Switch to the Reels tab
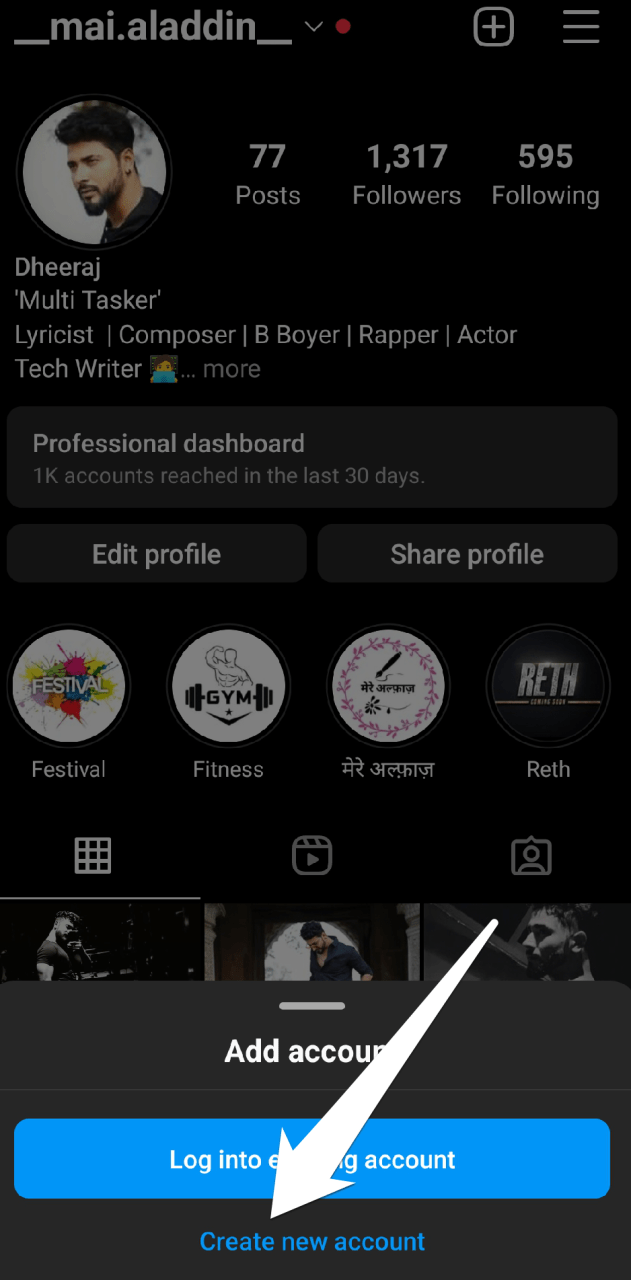Viewport: 631px width, 1280px height. click(312, 856)
